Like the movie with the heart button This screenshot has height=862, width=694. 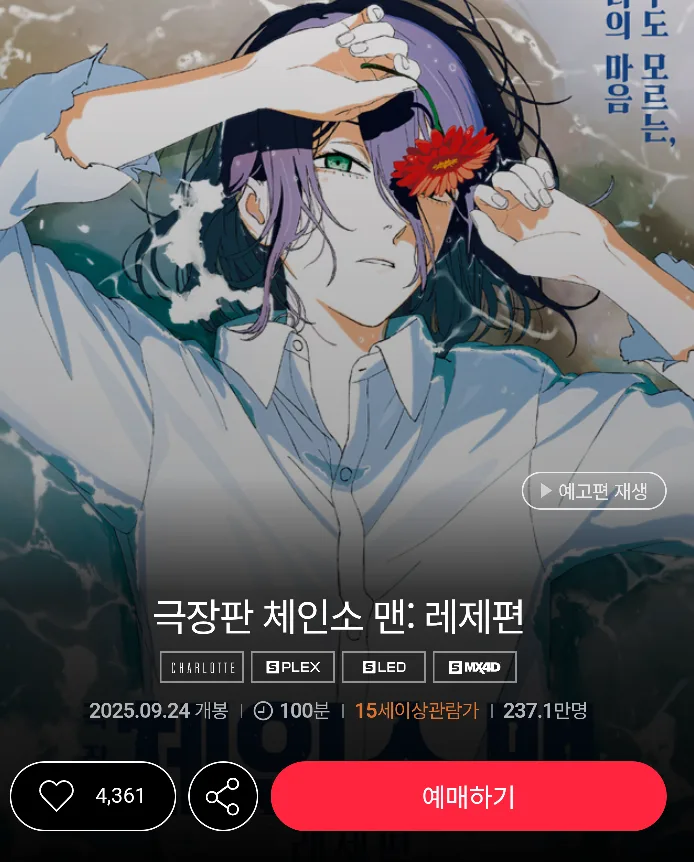93,795
